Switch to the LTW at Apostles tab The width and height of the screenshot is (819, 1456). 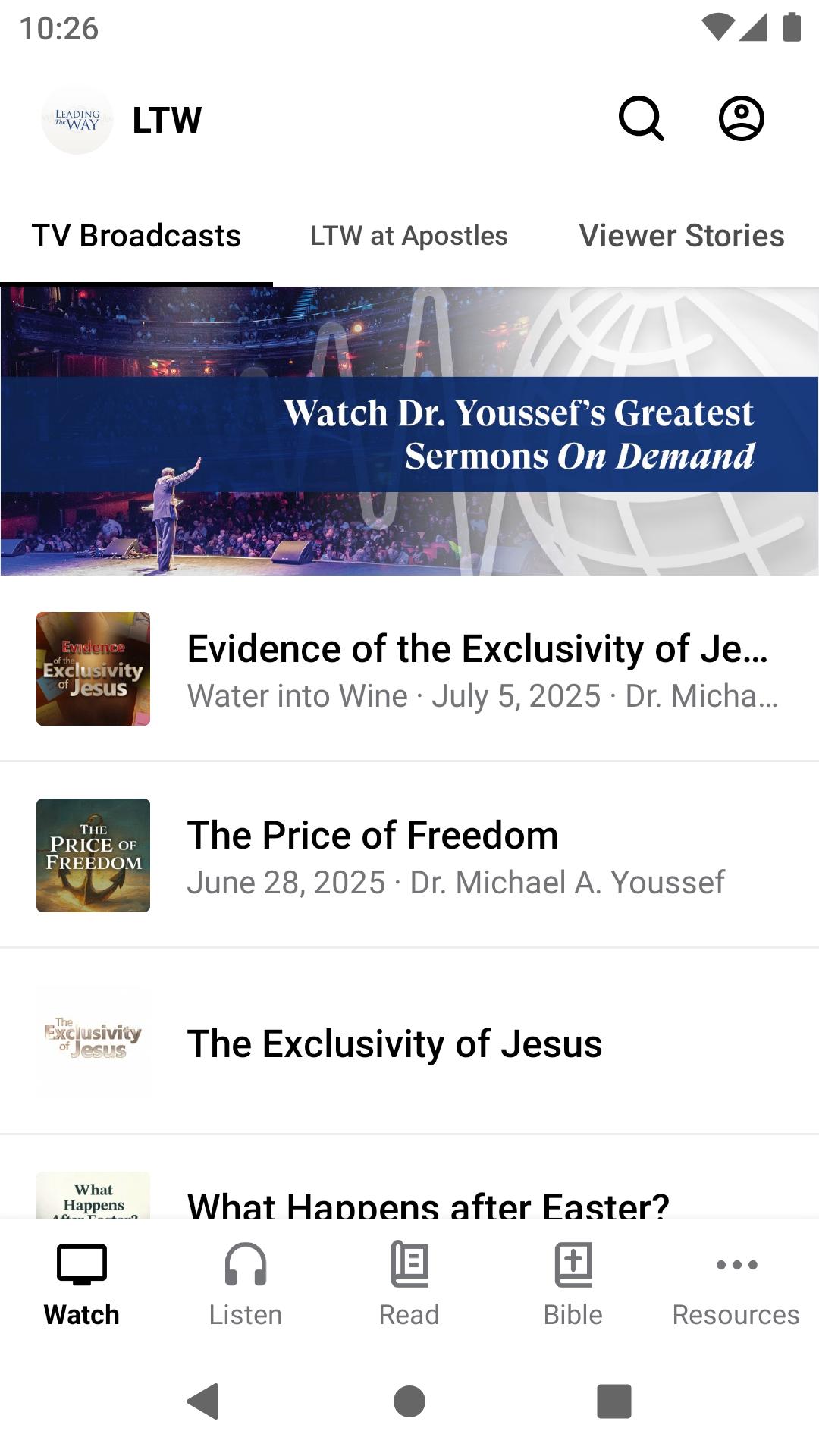(x=409, y=236)
